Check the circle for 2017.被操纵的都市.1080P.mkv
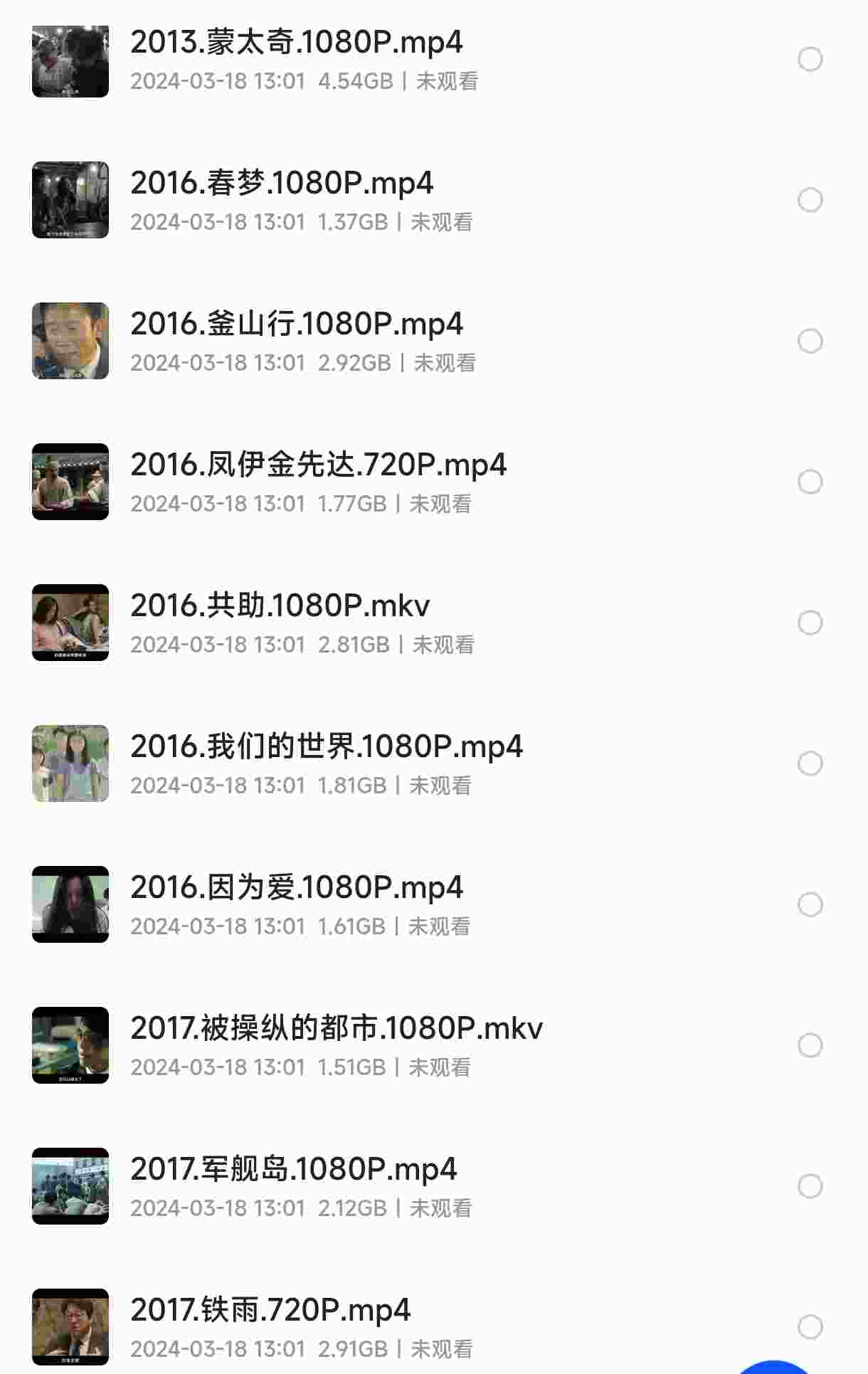The image size is (868, 1374). (x=810, y=1045)
